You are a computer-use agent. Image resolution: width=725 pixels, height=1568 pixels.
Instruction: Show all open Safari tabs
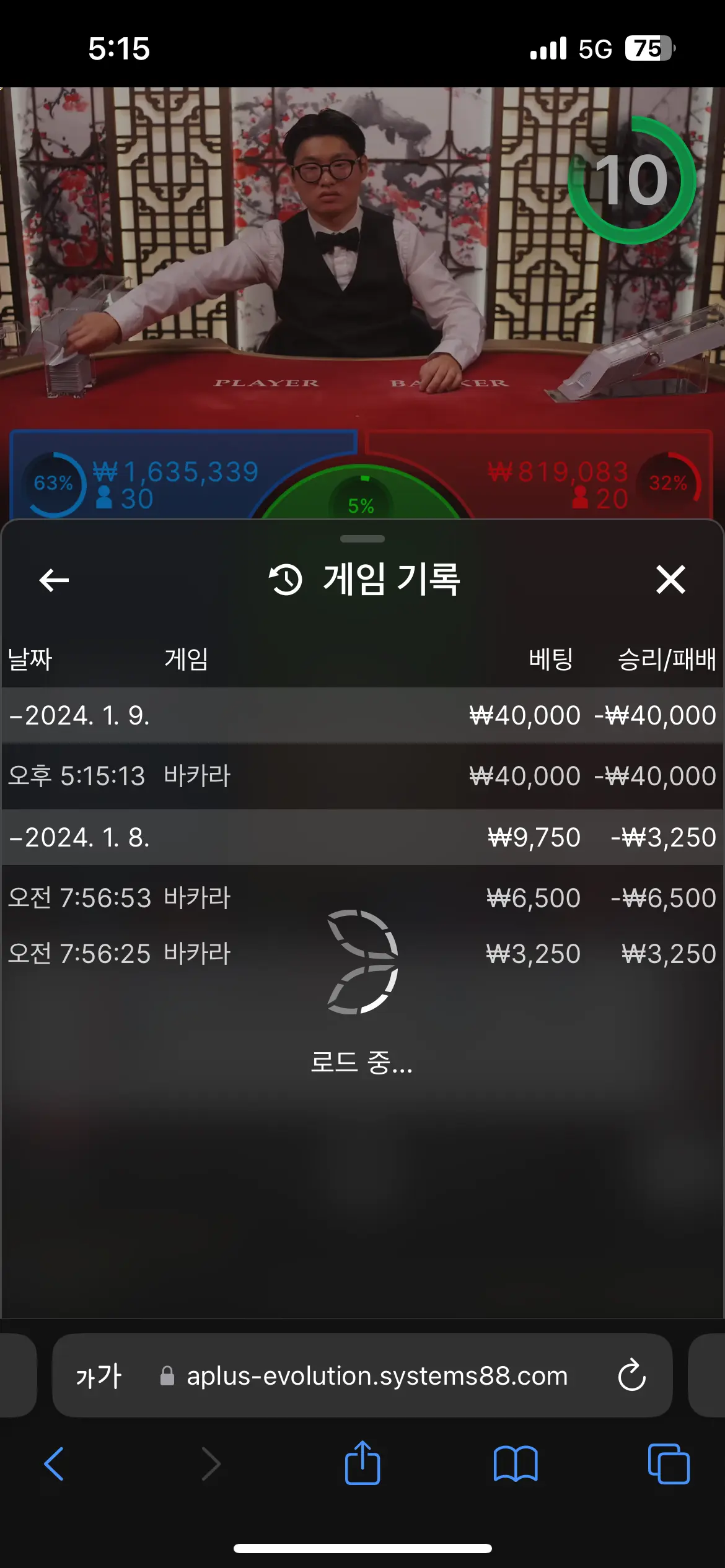669,1464
